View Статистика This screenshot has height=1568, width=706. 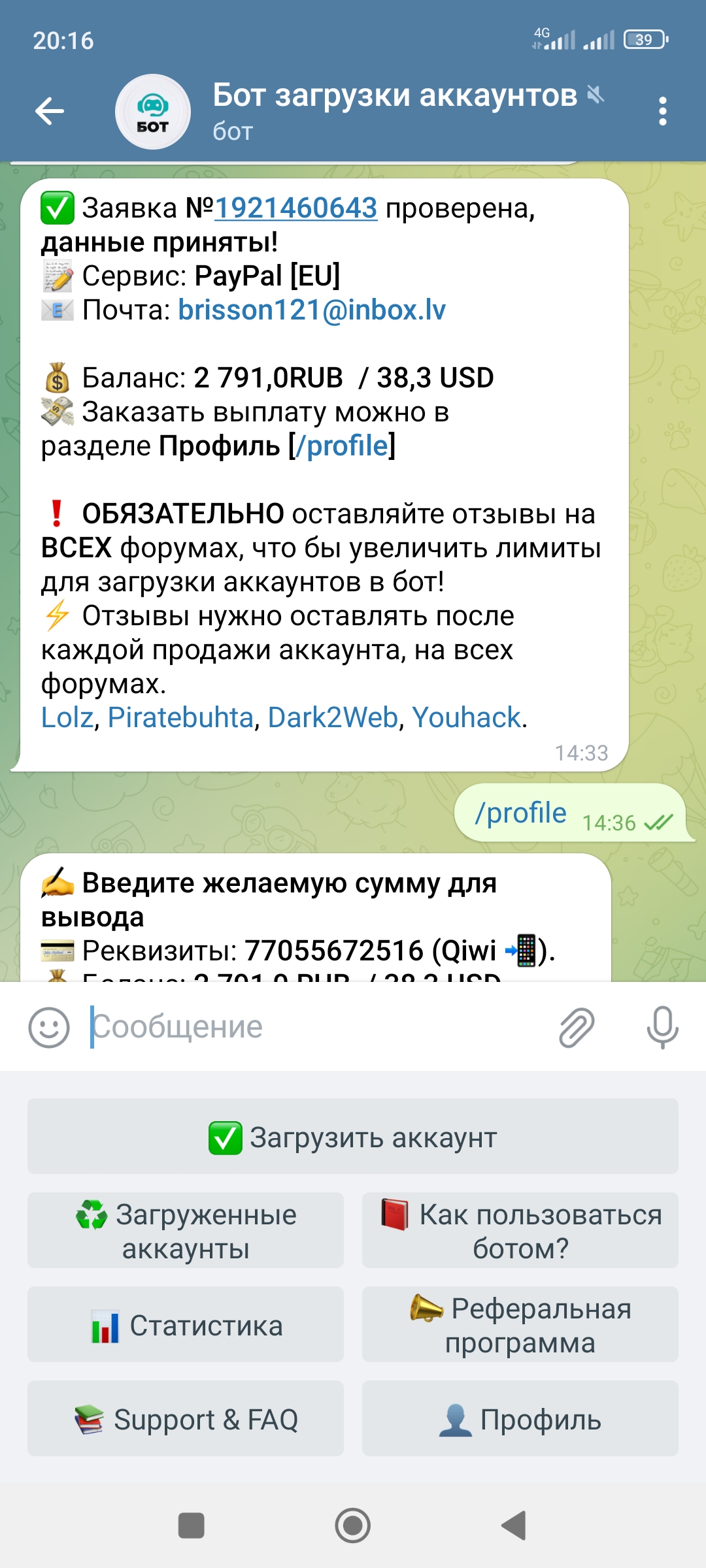coord(186,1325)
